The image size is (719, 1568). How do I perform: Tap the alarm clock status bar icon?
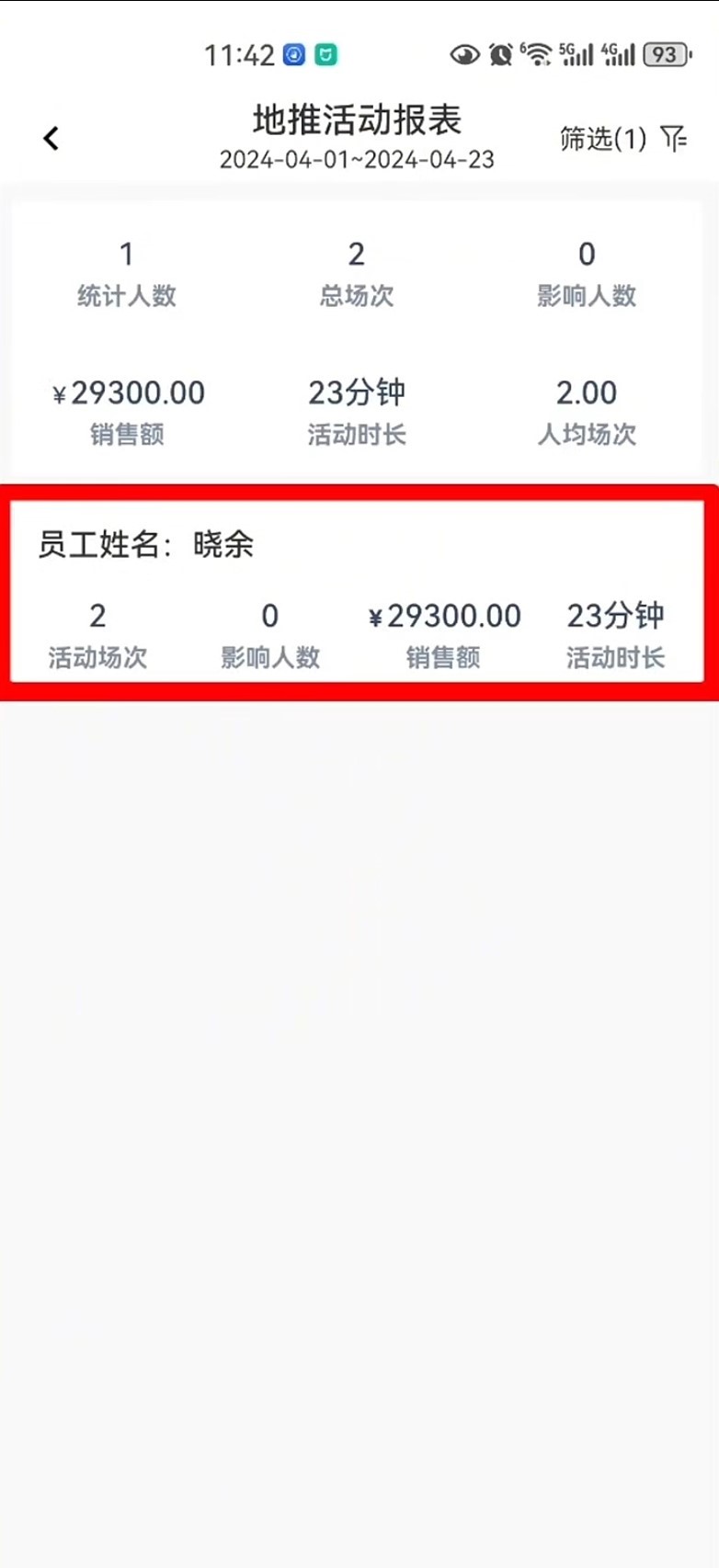click(499, 55)
